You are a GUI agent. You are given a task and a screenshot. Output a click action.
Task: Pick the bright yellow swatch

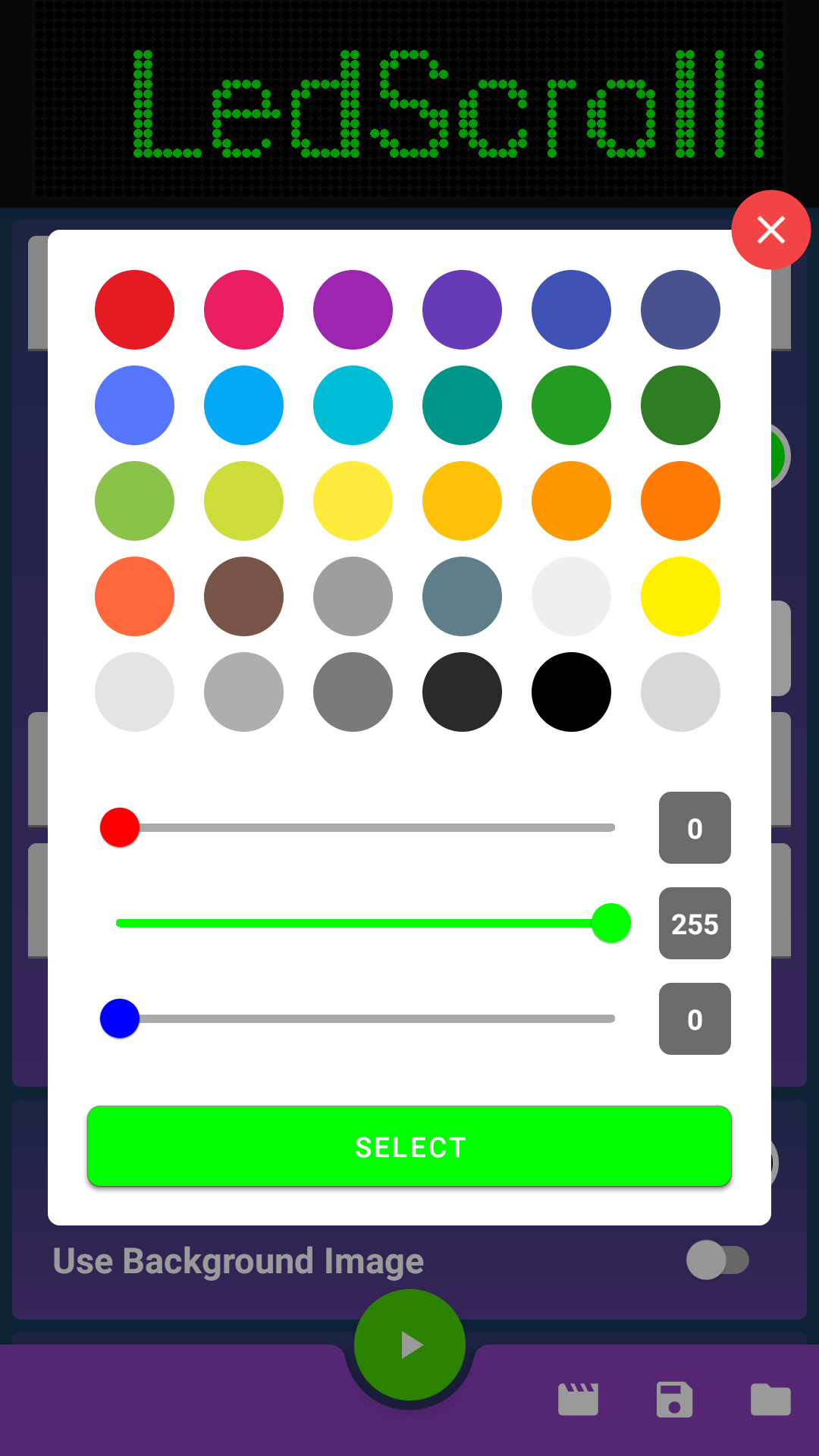tap(680, 596)
